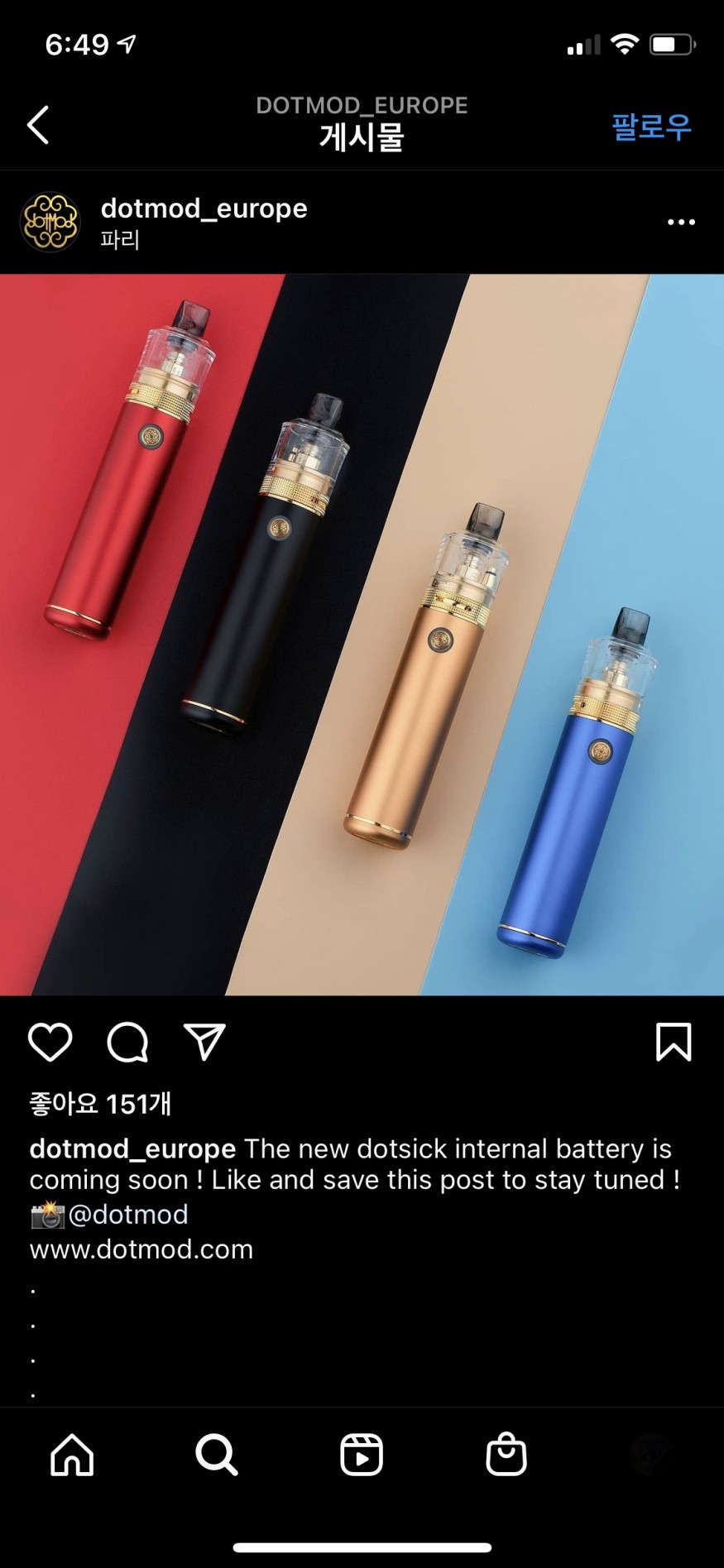The image size is (724, 1568).
Task: Tap the vape pens post image
Action: 362,634
